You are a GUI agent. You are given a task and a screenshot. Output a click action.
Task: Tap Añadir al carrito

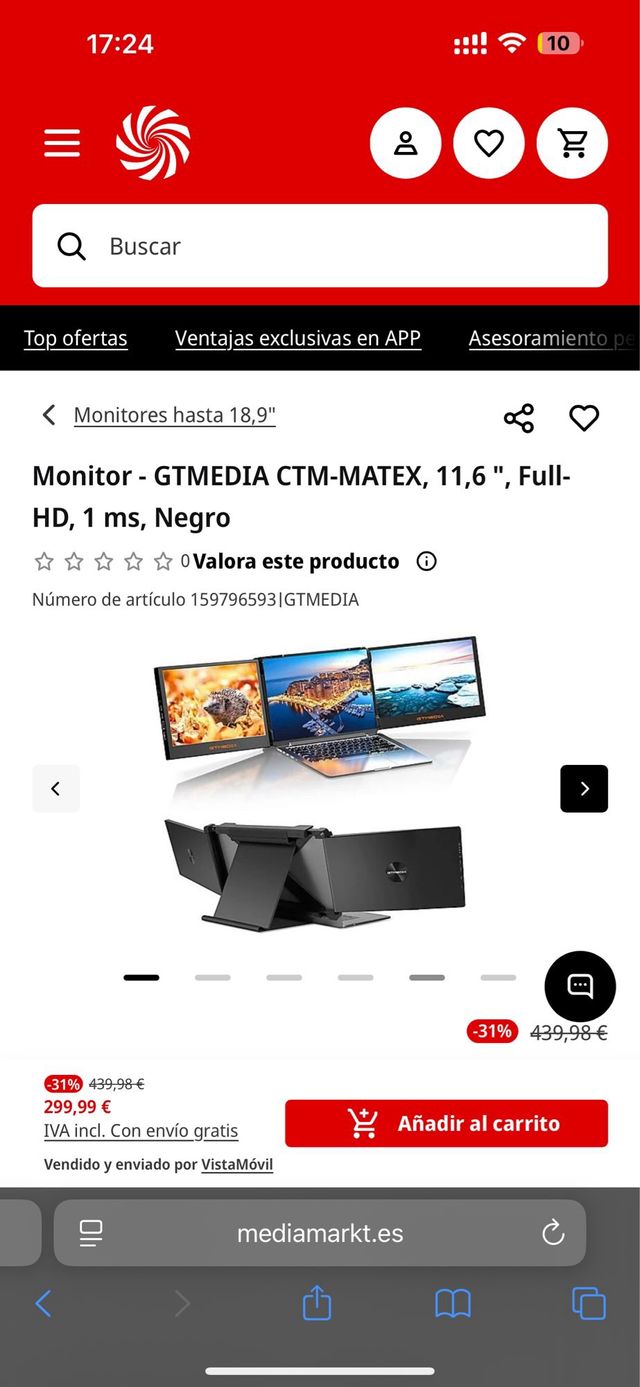click(446, 1123)
